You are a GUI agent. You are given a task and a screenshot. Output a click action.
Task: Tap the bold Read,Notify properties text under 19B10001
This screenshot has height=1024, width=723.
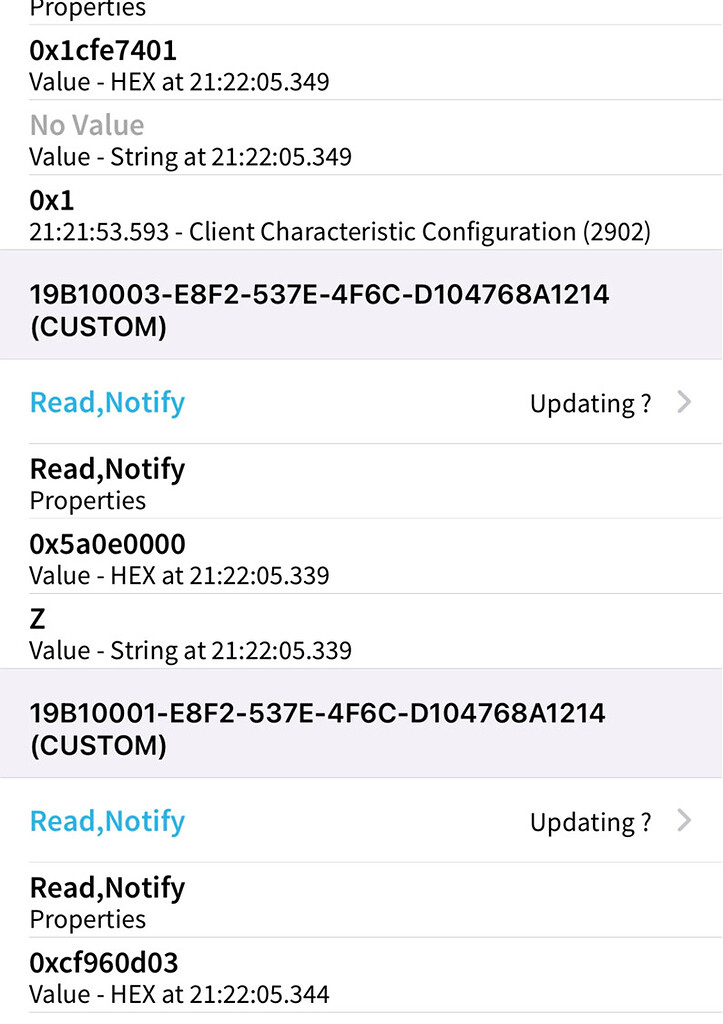pos(106,887)
